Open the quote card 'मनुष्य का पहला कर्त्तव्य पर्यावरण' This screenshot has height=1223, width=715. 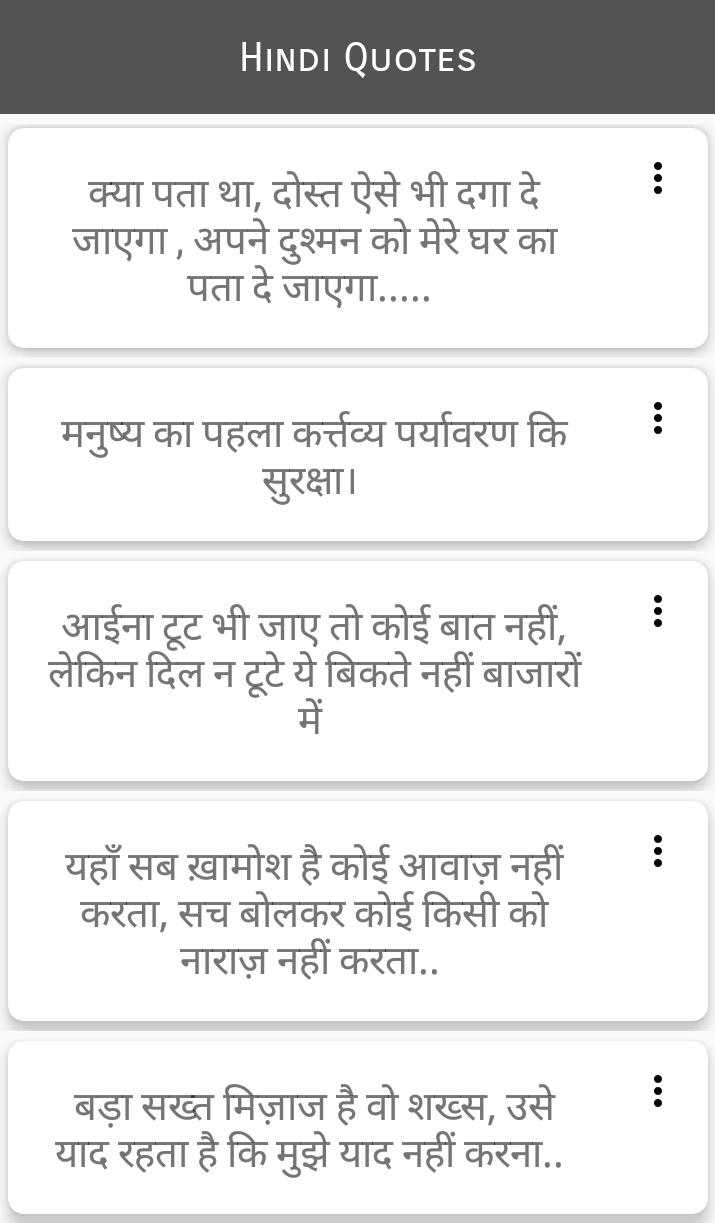point(315,457)
